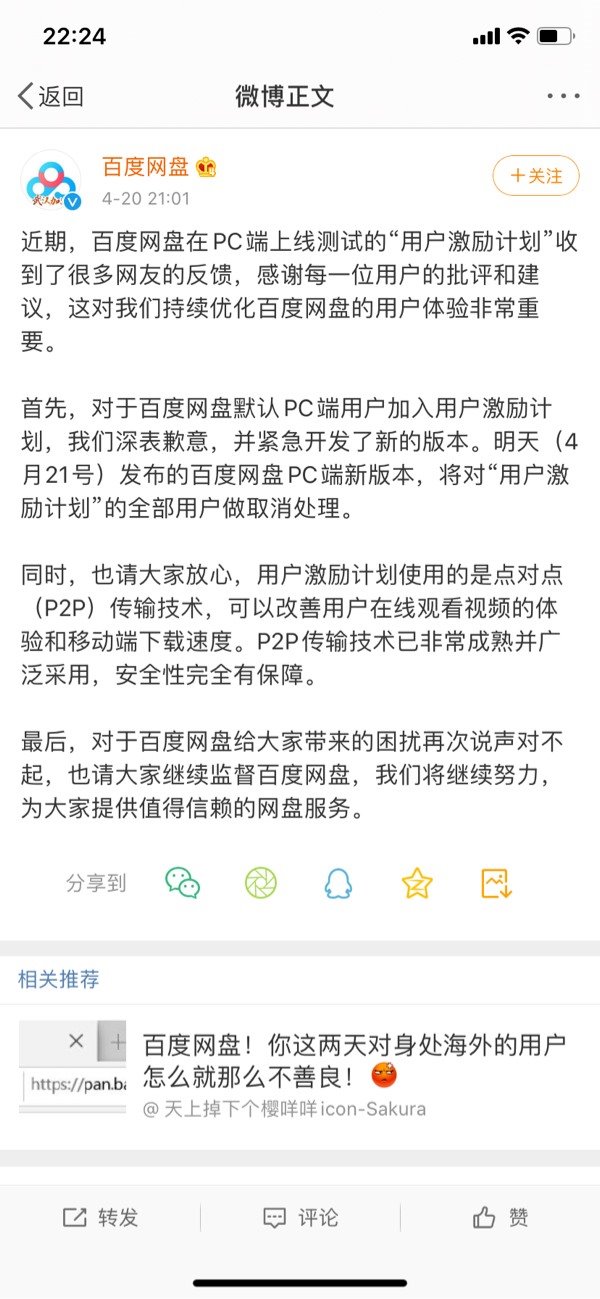
Task: Go back using the 返回 button
Action: 50,96
